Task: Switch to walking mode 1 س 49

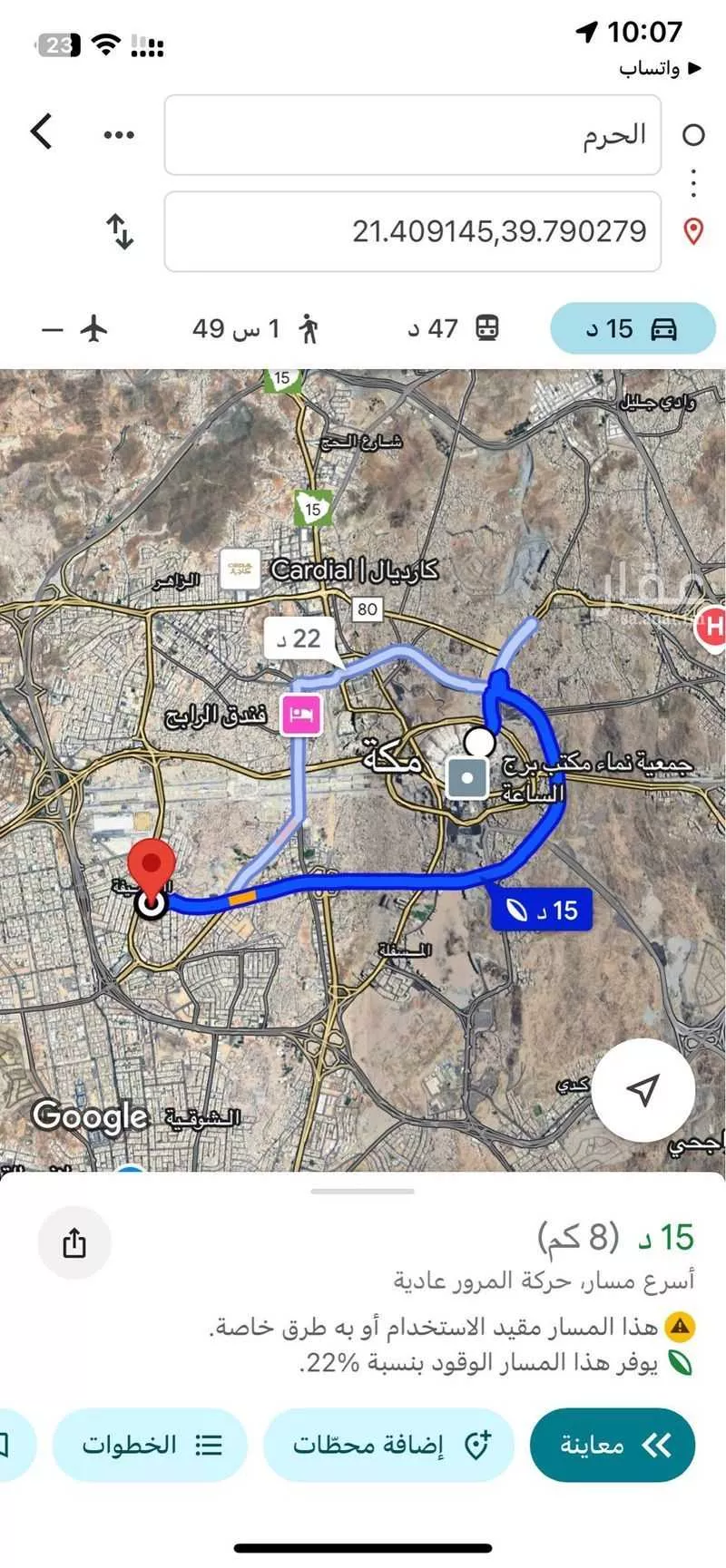Action: pyautogui.click(x=255, y=328)
